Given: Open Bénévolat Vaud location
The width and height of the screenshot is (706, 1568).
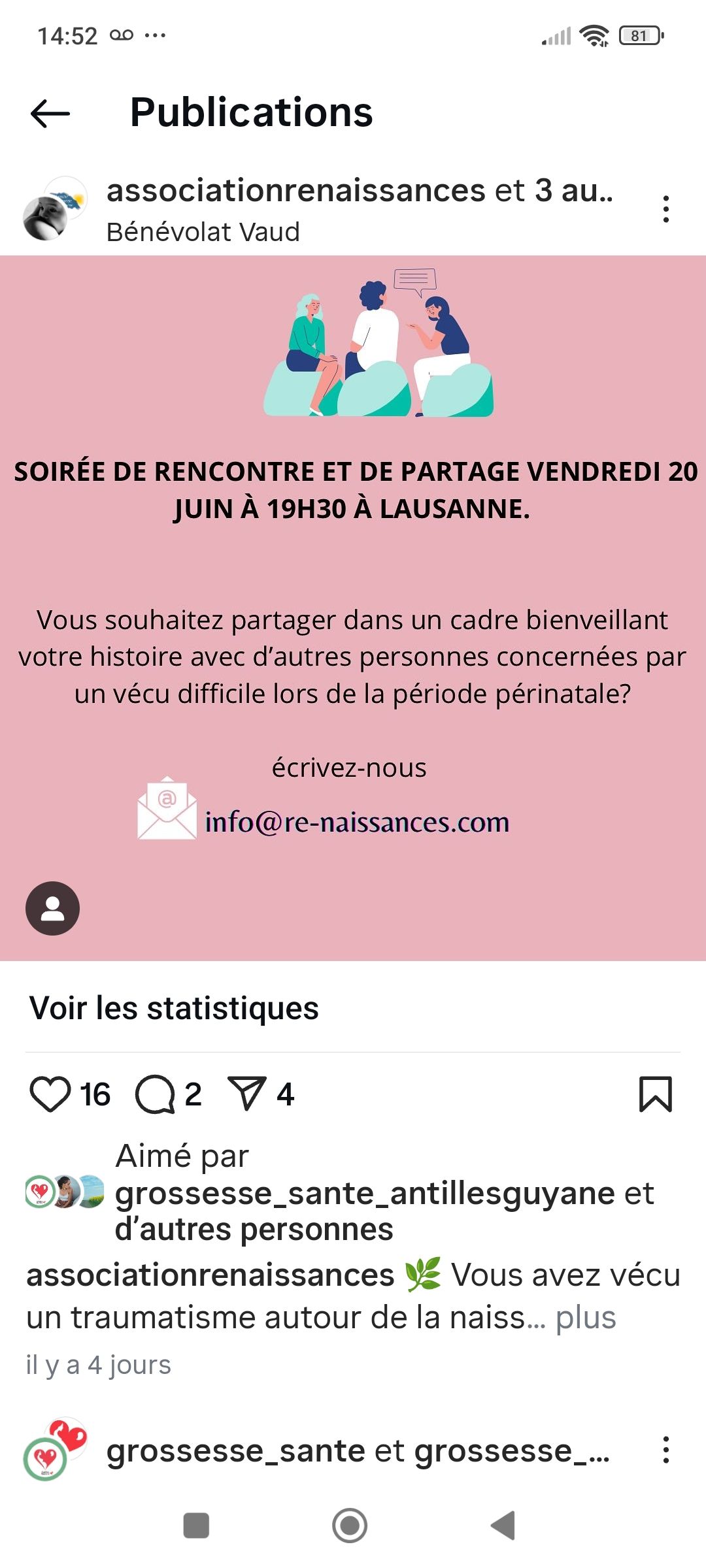Looking at the screenshot, I should [x=203, y=232].
